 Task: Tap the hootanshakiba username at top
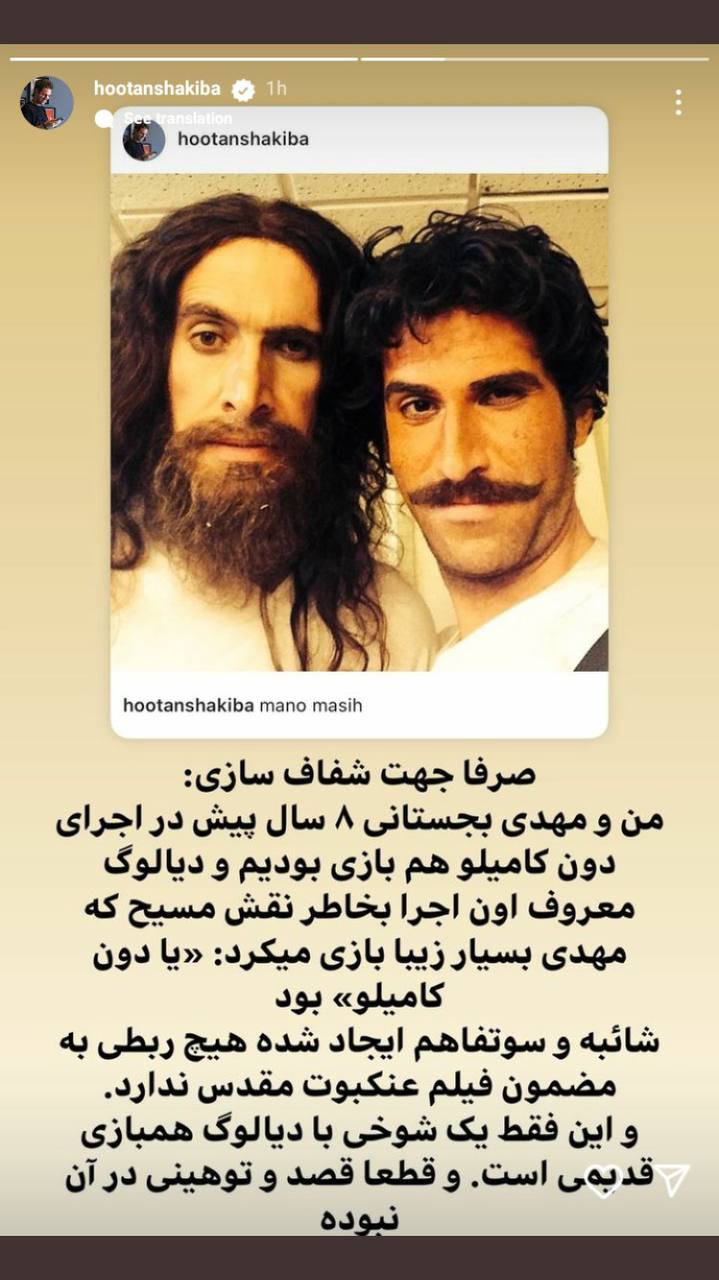pos(158,88)
